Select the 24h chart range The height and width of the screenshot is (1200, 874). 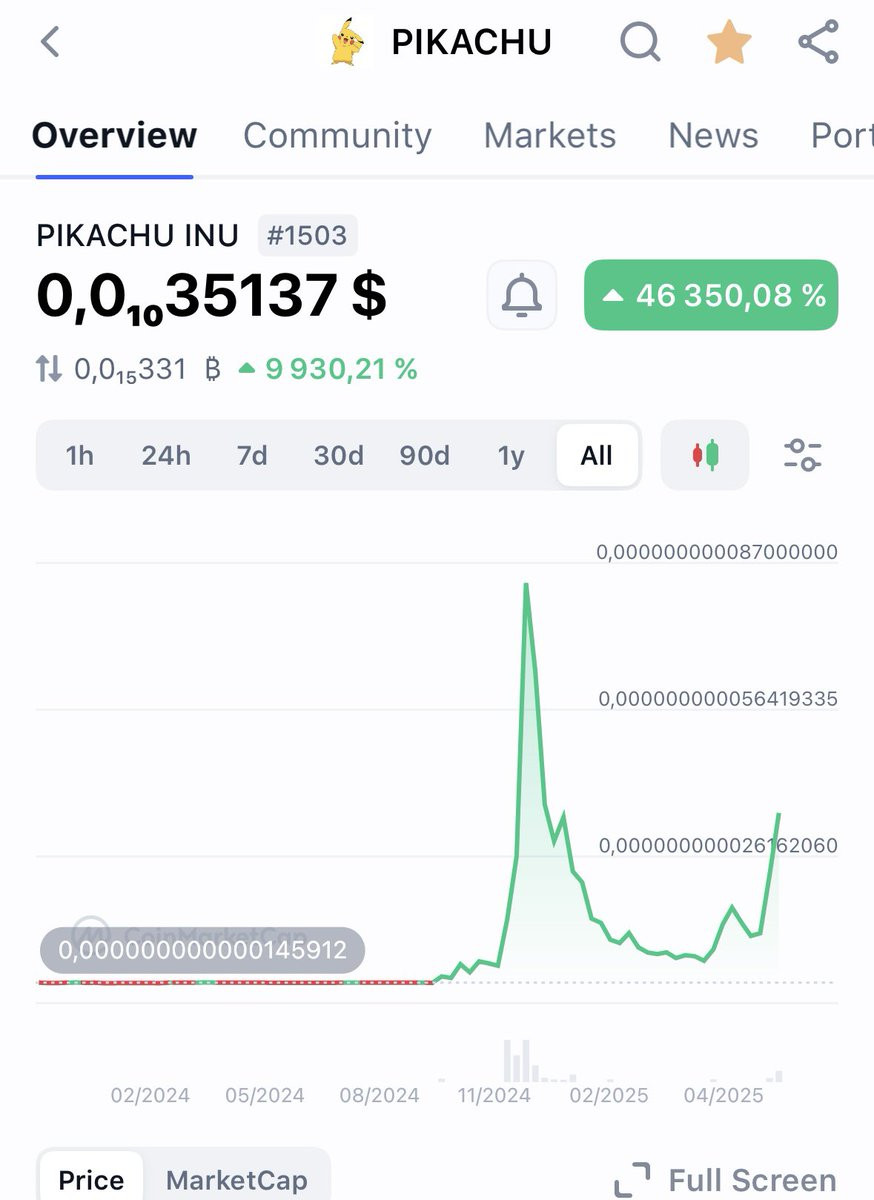point(165,456)
